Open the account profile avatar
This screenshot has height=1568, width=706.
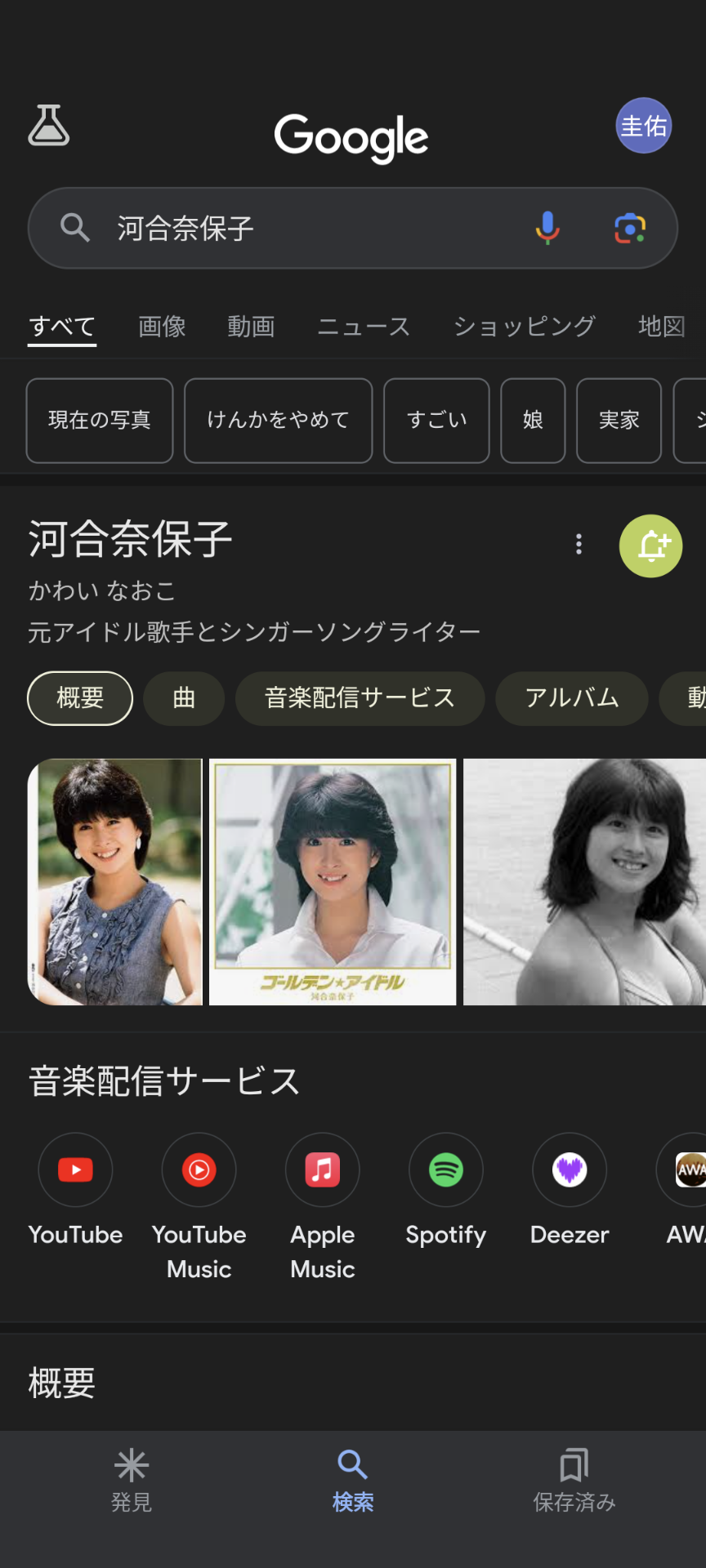(x=643, y=126)
